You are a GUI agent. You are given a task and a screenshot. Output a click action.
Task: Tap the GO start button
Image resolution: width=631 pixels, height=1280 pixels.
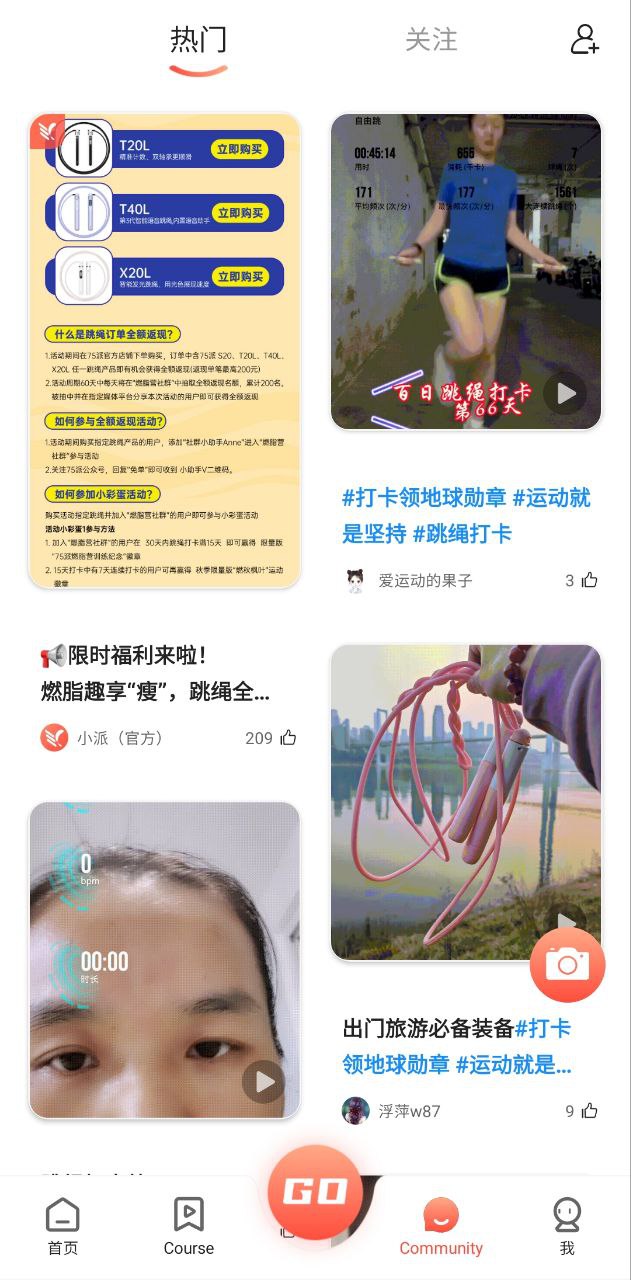point(315,1192)
